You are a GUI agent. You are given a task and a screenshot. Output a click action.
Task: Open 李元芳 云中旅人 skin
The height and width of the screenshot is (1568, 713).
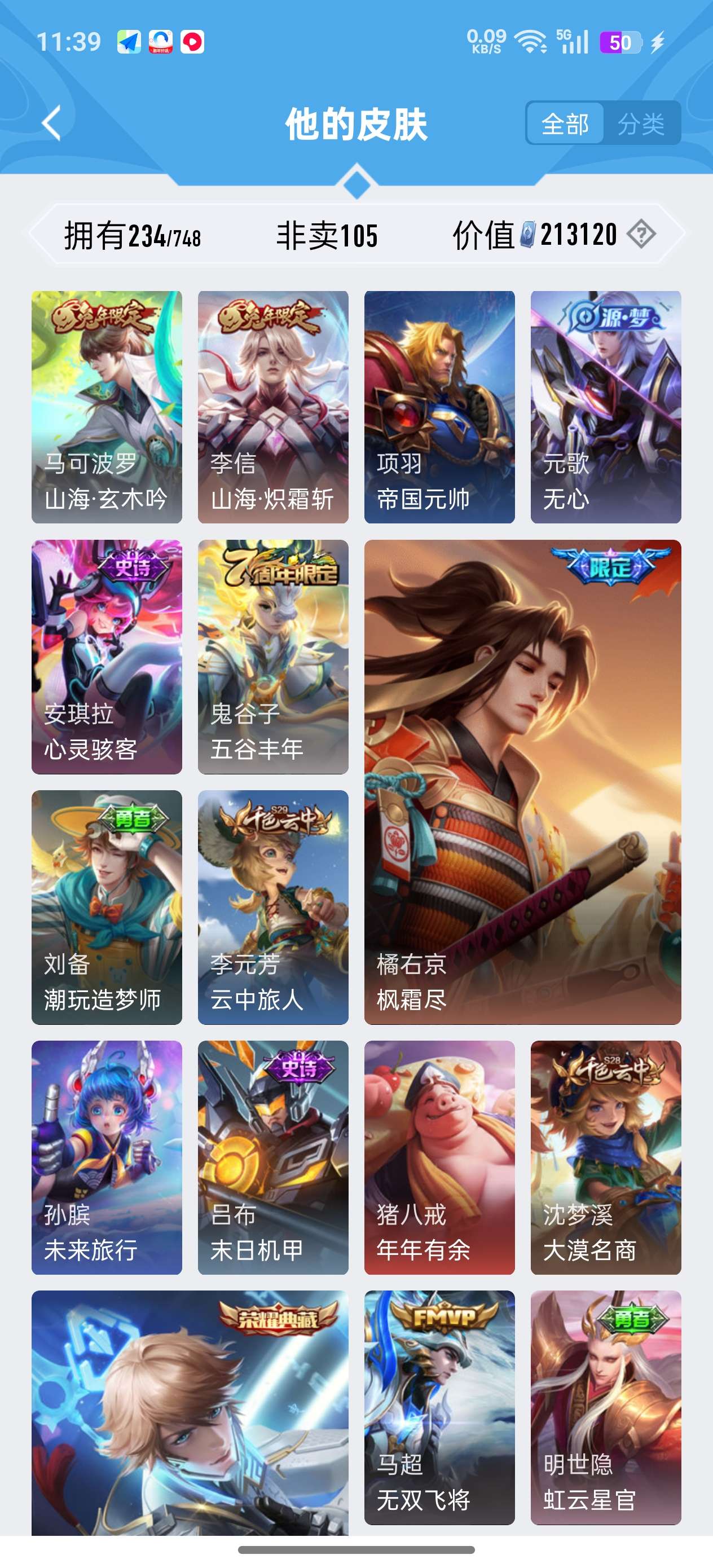[273, 907]
